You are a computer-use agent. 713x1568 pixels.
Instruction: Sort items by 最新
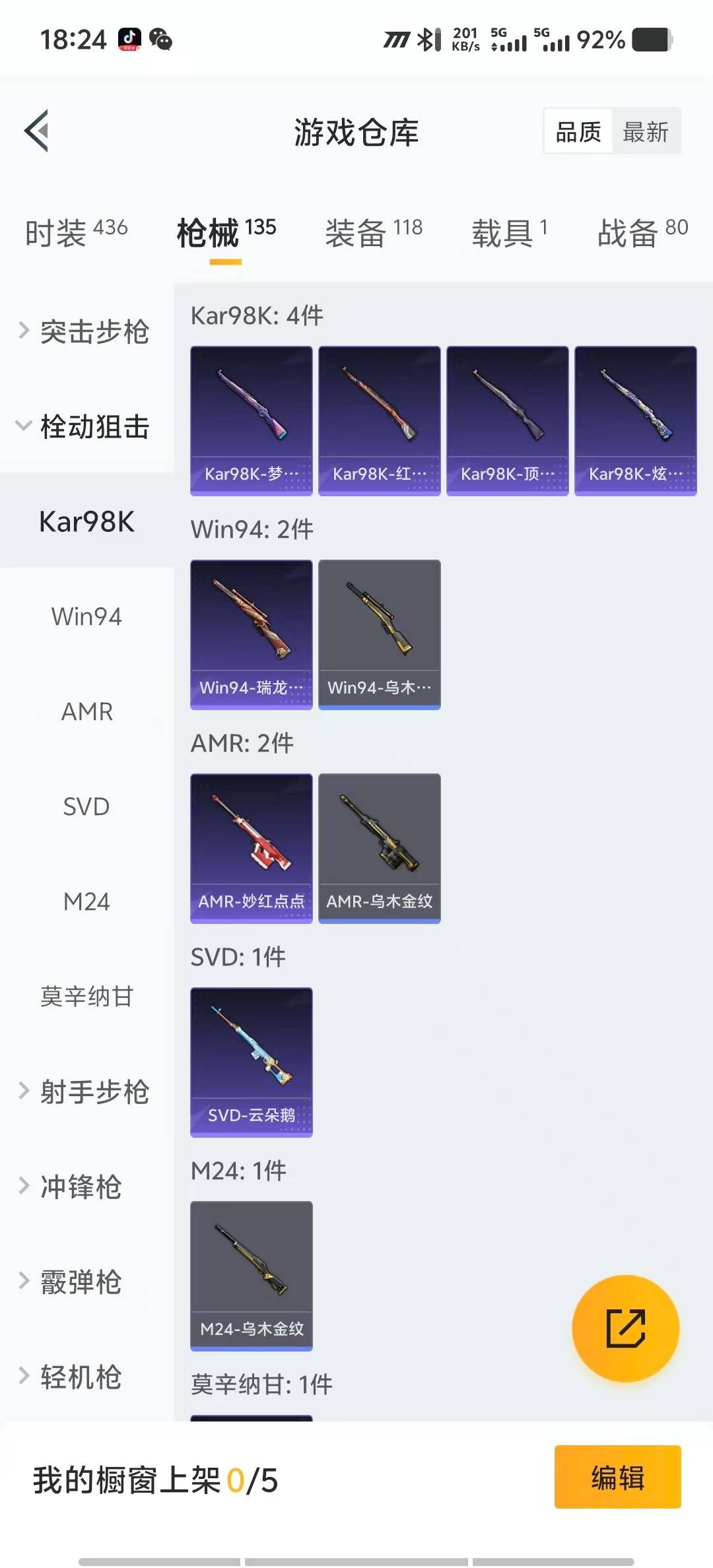coord(645,132)
